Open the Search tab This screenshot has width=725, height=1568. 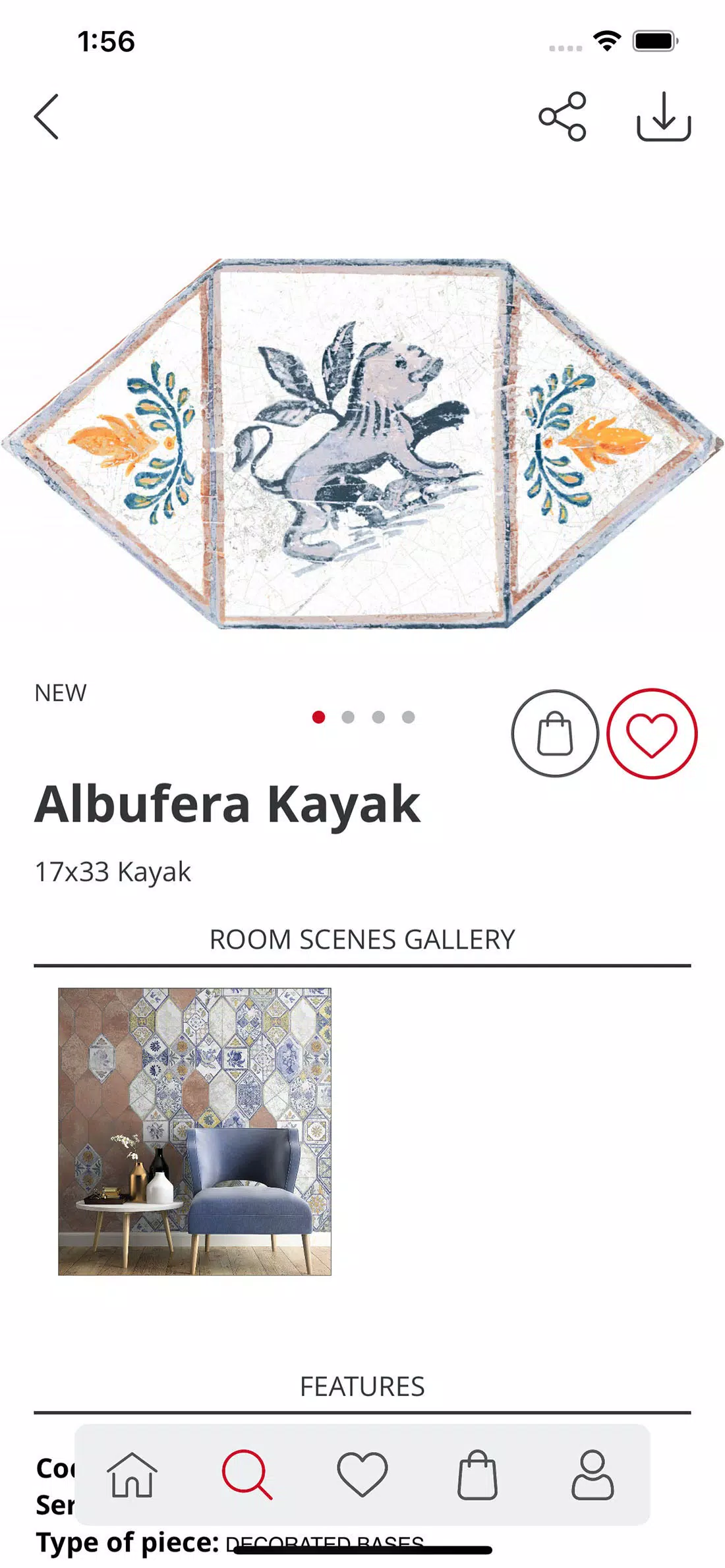pyautogui.click(x=247, y=1474)
